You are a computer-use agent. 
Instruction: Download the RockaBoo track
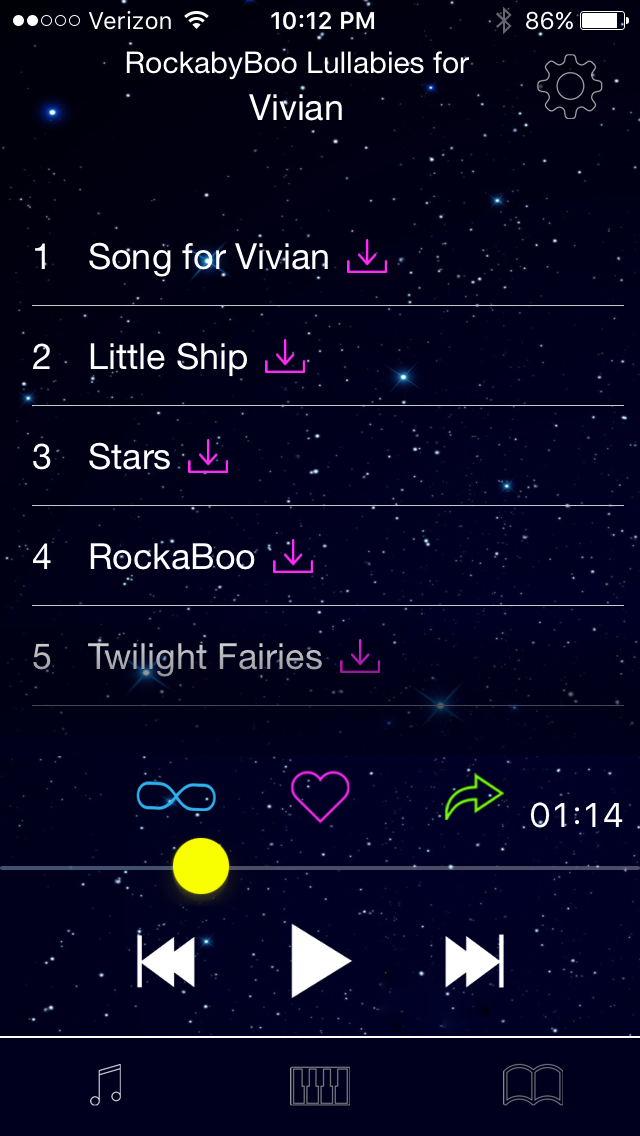coord(293,557)
